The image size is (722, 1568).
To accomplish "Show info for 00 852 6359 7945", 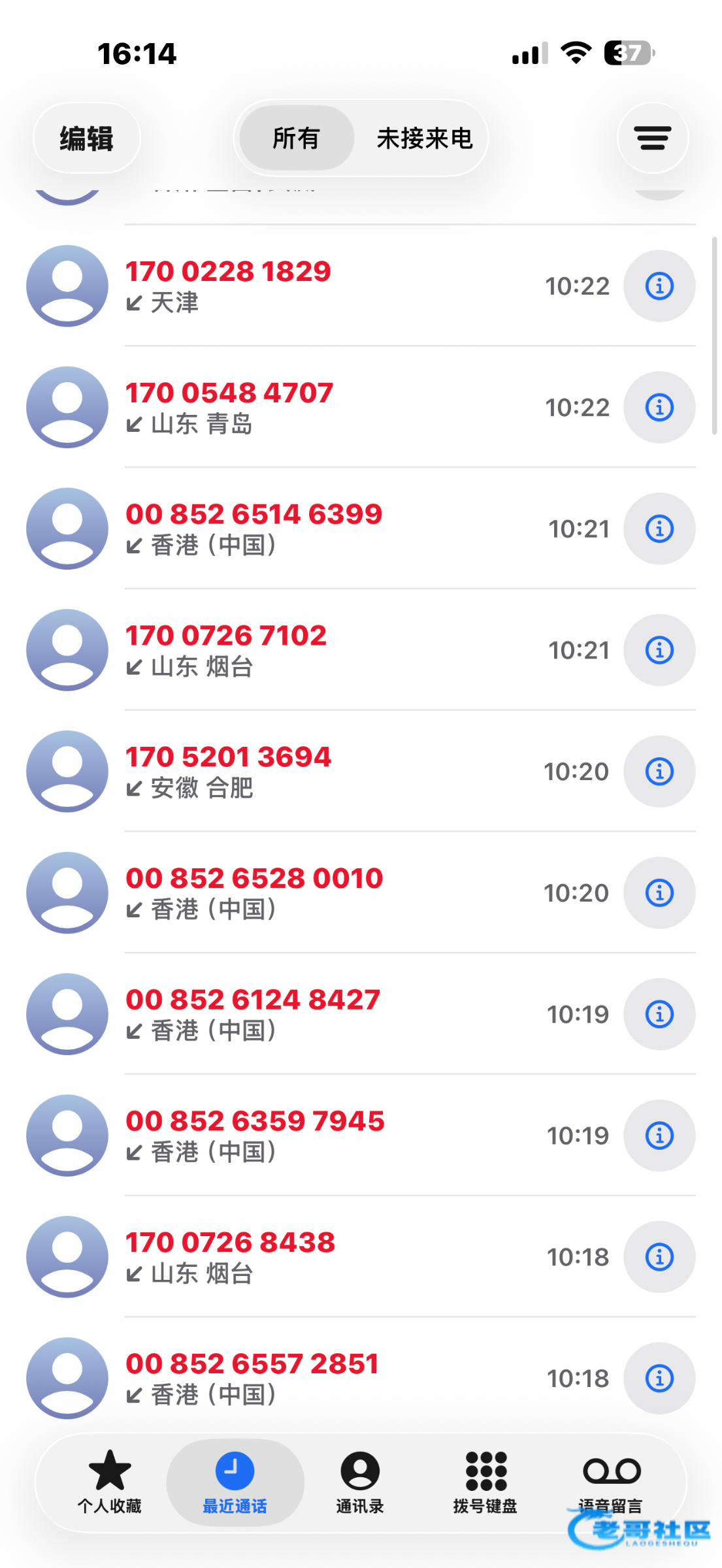I will click(x=659, y=1135).
